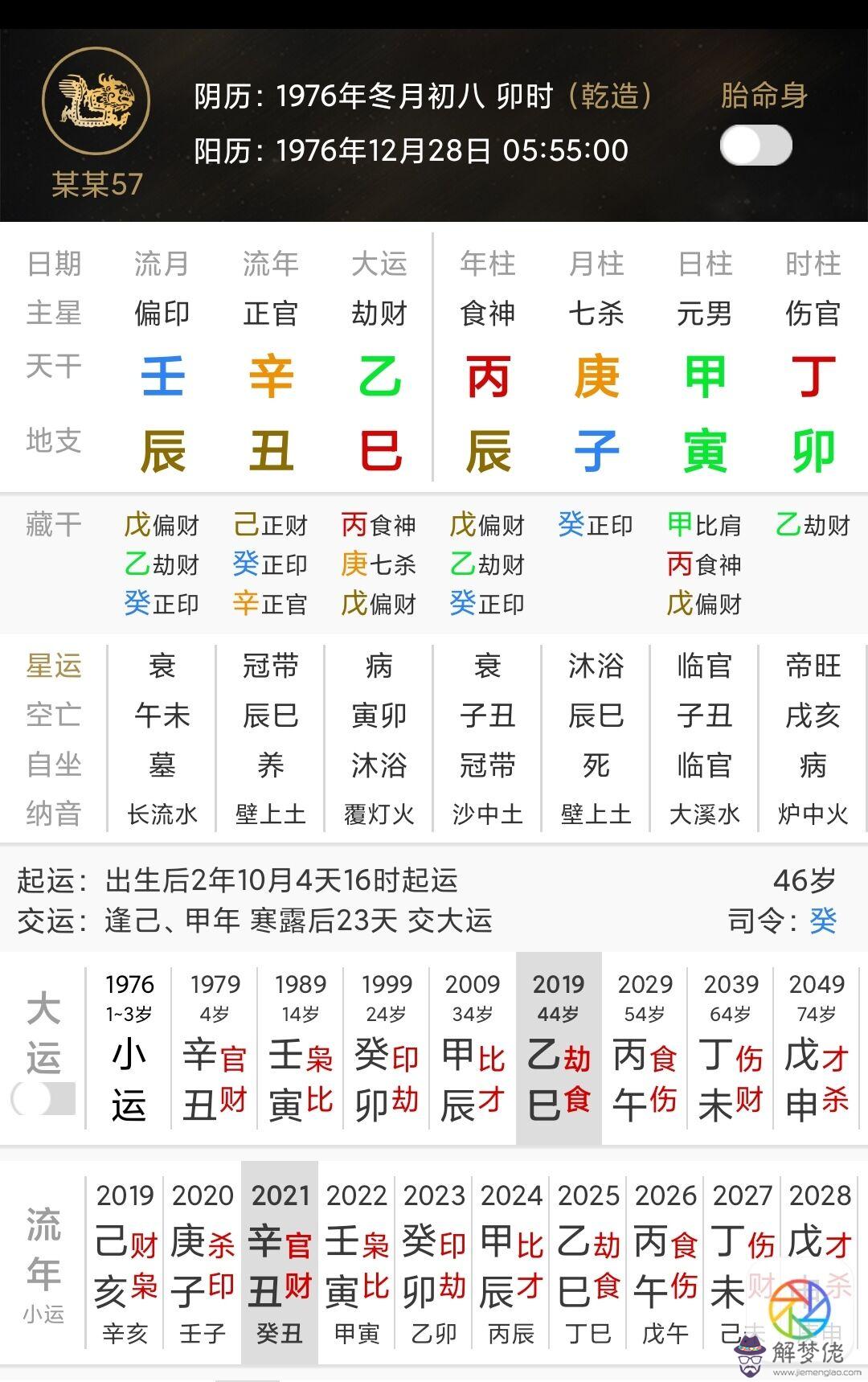Choose 2022 壬寅 in the 流年 row
The width and height of the screenshot is (868, 1382).
tap(357, 1263)
